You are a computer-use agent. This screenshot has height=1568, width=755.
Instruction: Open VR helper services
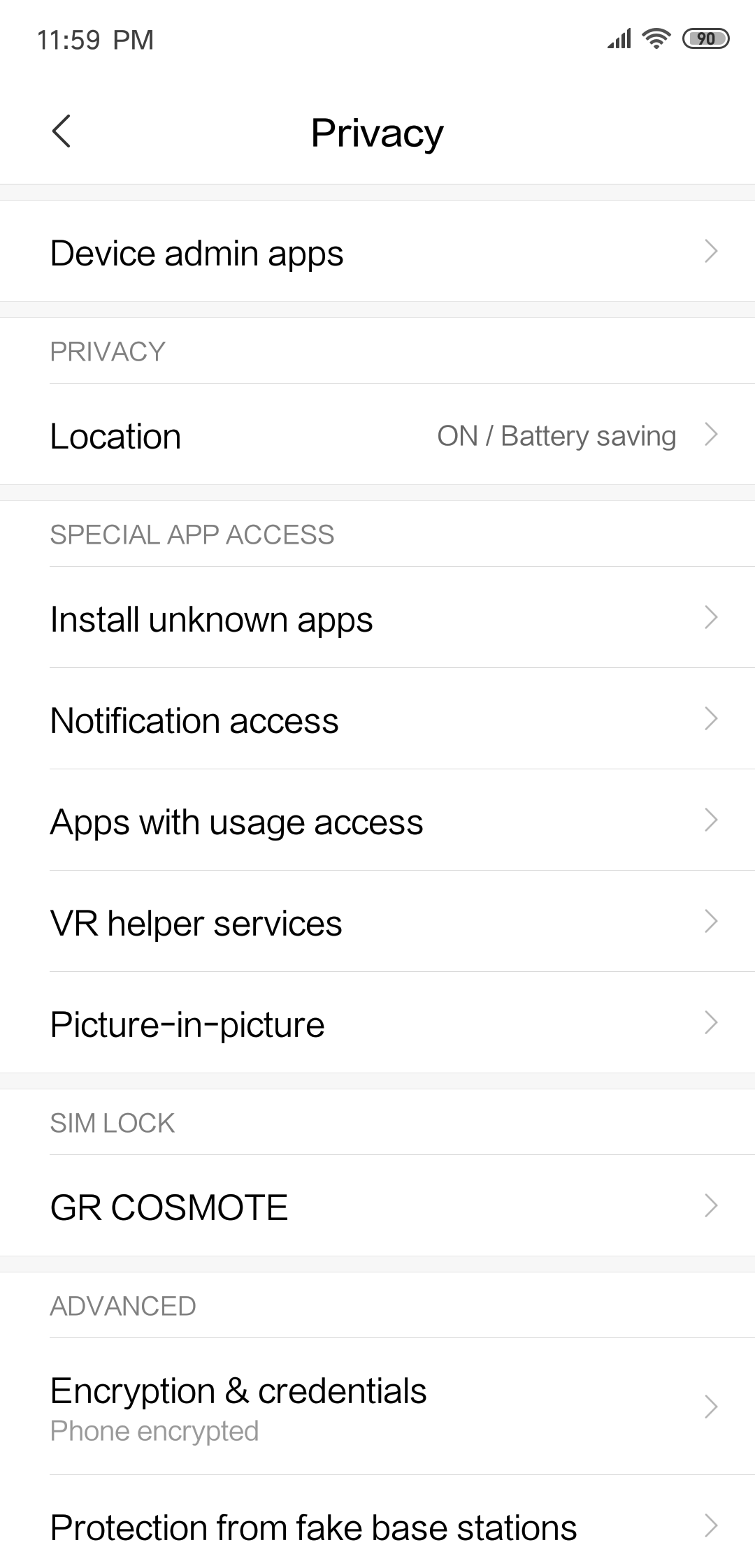[377, 922]
